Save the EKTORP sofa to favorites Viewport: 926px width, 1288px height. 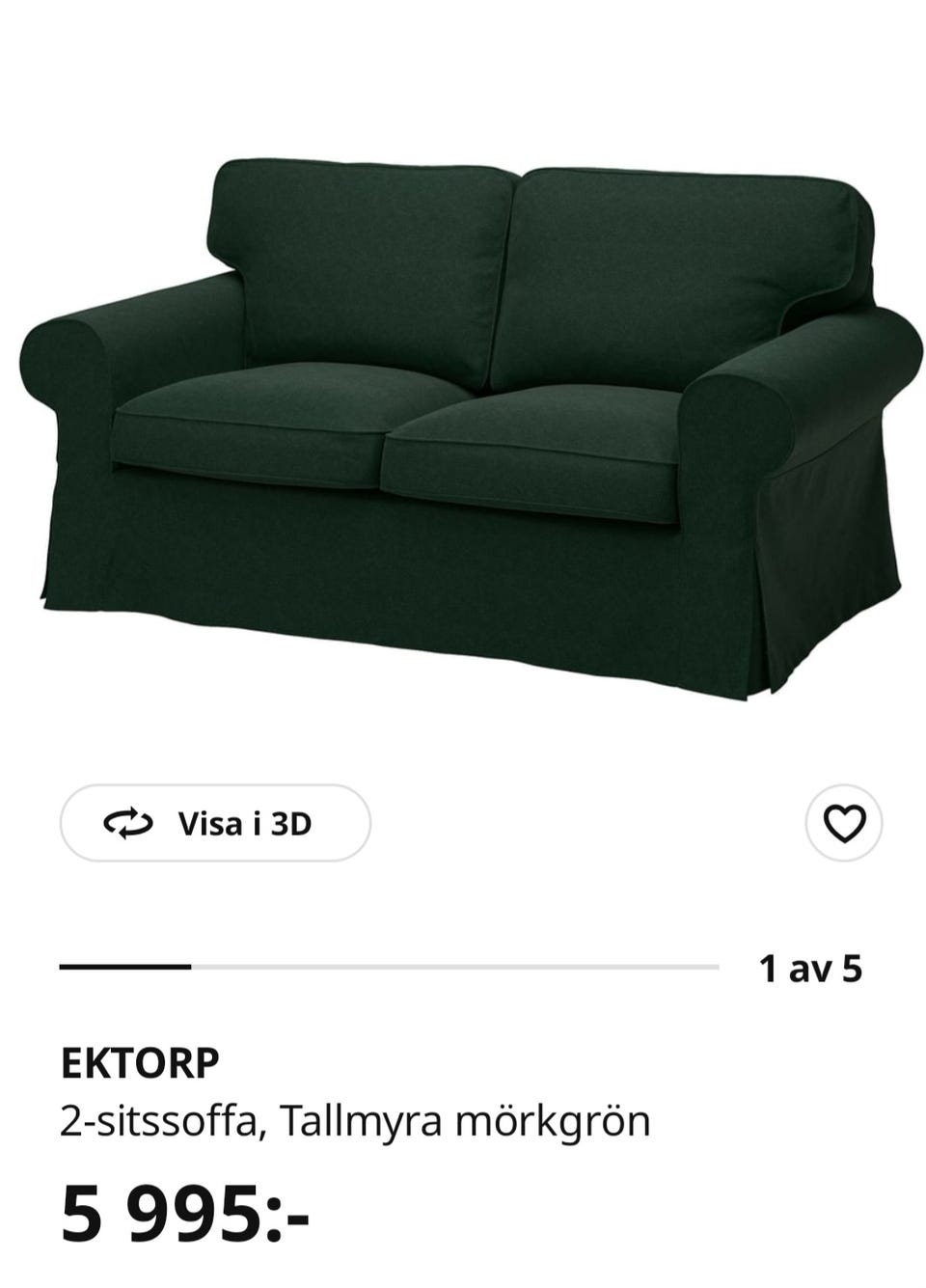[x=844, y=823]
